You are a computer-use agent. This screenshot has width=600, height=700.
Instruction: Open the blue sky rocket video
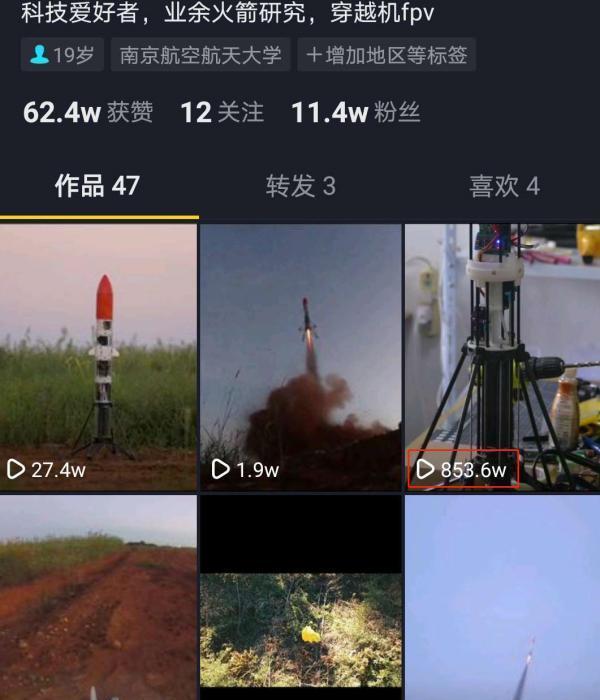pyautogui.click(x=502, y=598)
